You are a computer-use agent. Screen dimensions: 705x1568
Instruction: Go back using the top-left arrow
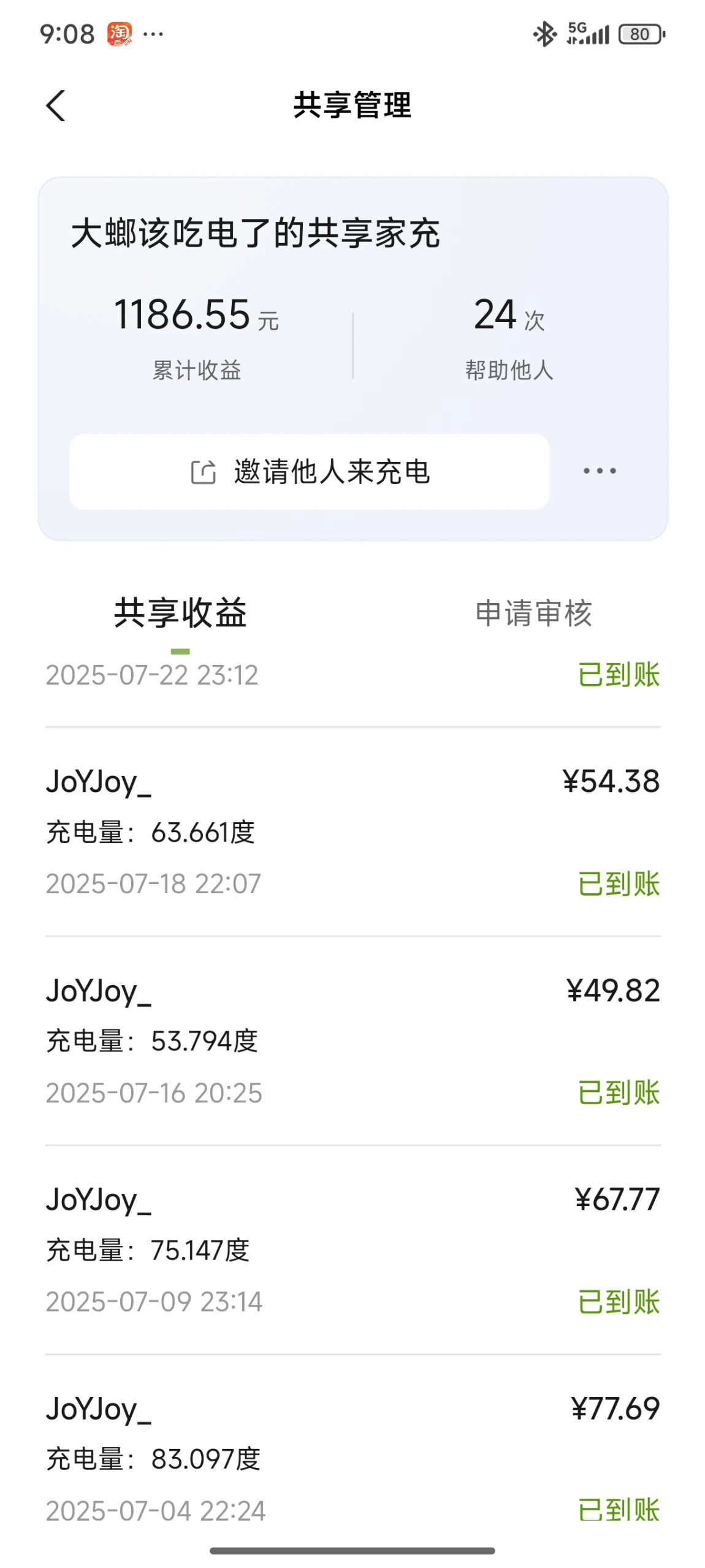(x=56, y=106)
